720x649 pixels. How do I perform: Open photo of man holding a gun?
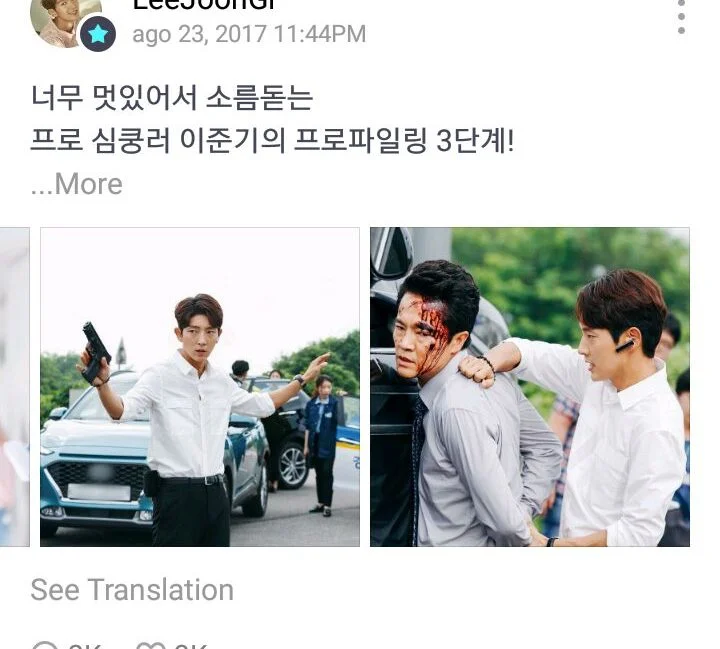pos(199,387)
